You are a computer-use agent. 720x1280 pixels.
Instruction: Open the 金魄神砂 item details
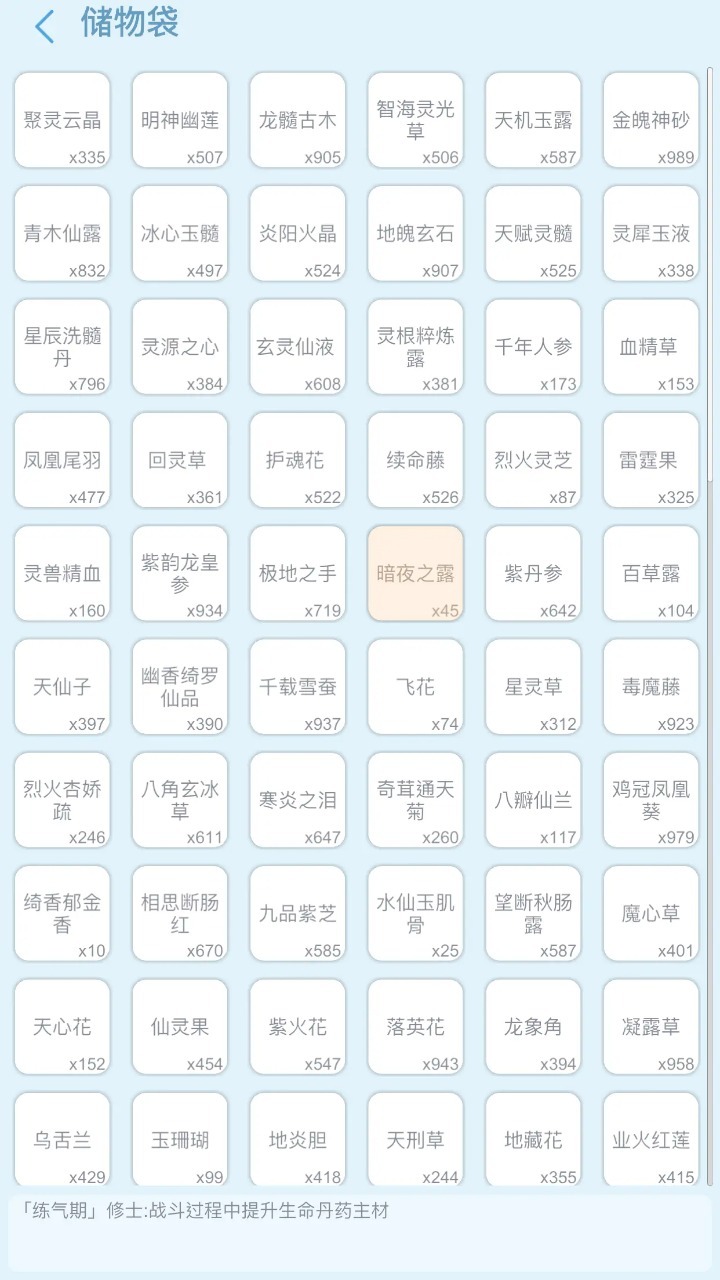pyautogui.click(x=651, y=121)
